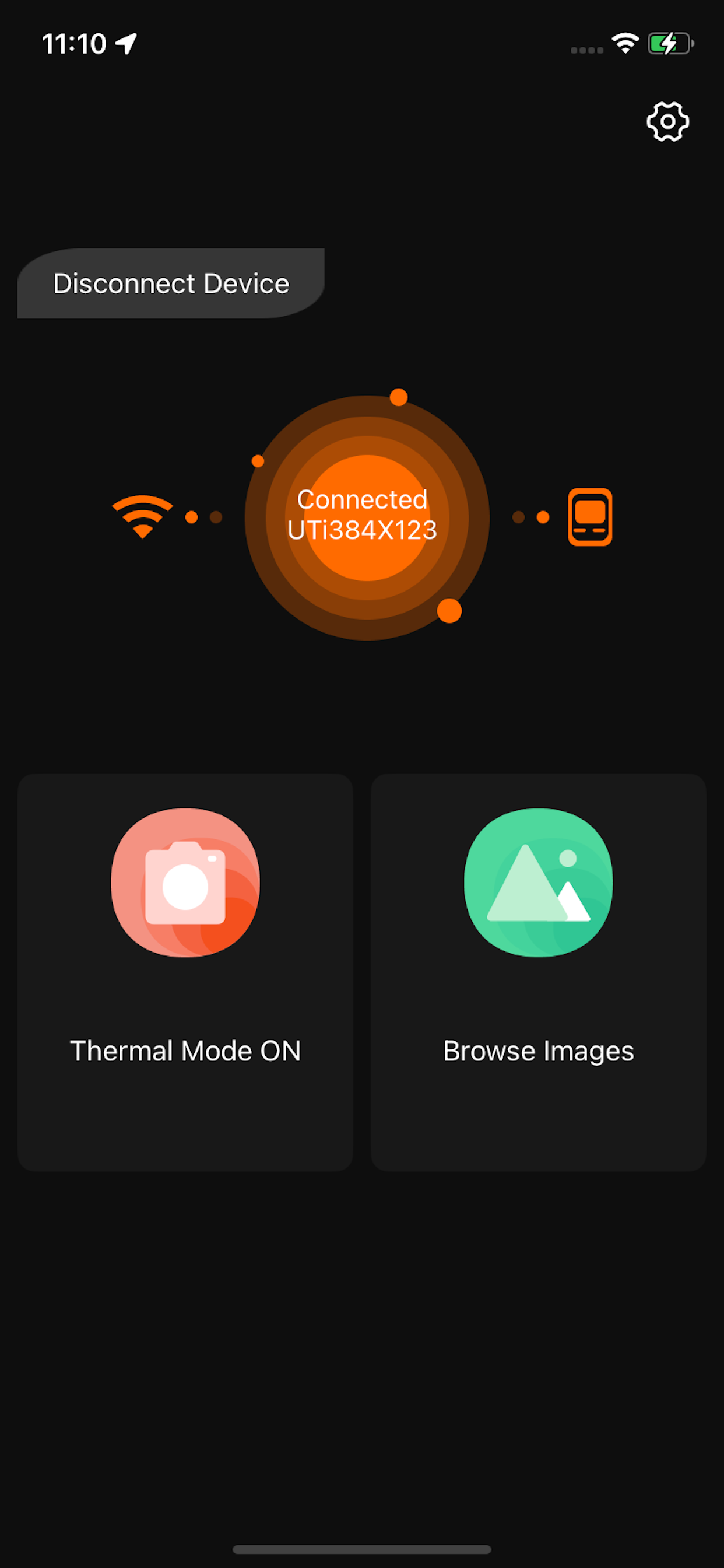Screen dimensions: 724x1568
Task: Select the Wi-Fi signal icon
Action: coord(142,517)
